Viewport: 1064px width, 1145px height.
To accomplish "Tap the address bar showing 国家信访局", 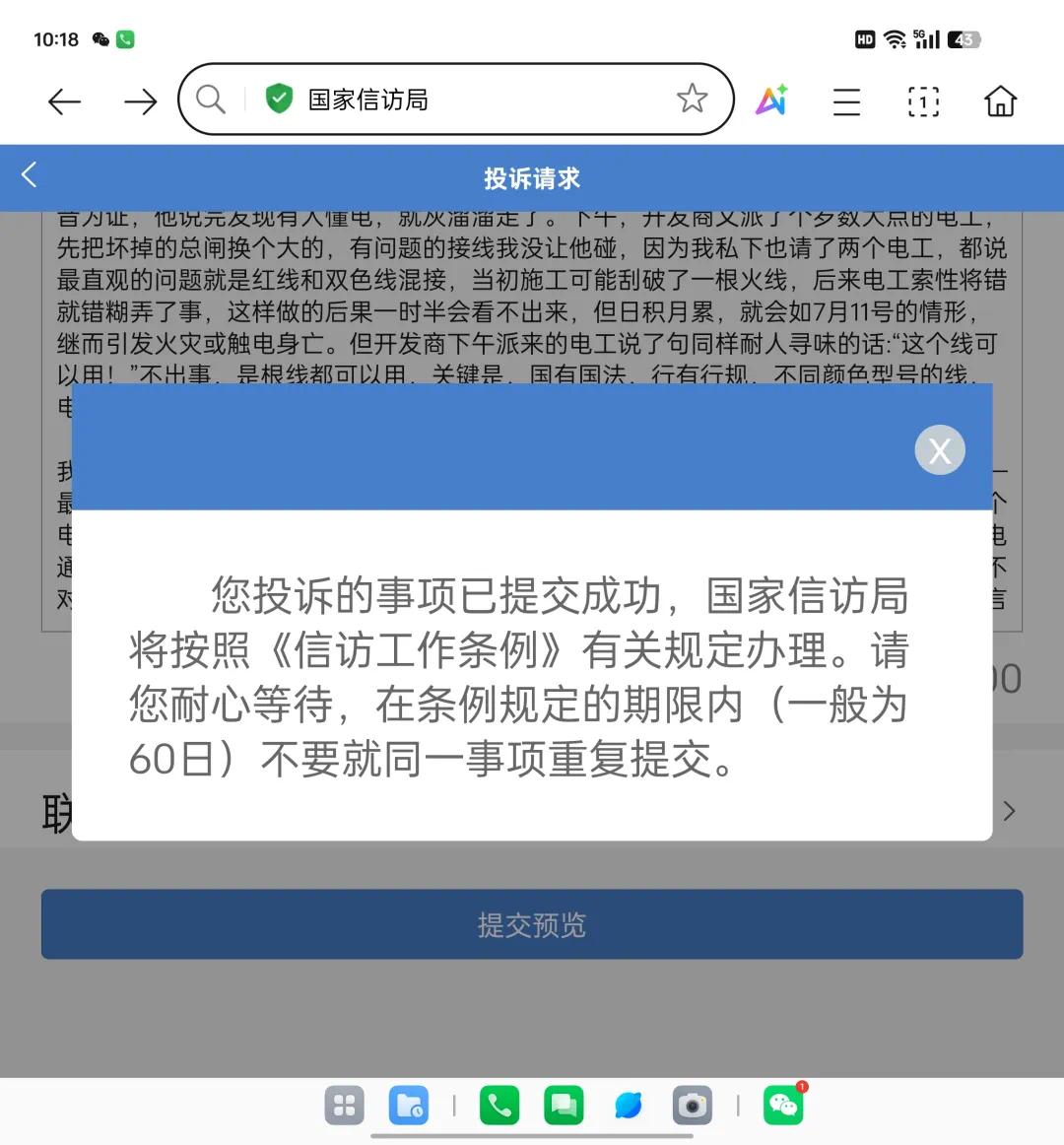I will pos(443,100).
